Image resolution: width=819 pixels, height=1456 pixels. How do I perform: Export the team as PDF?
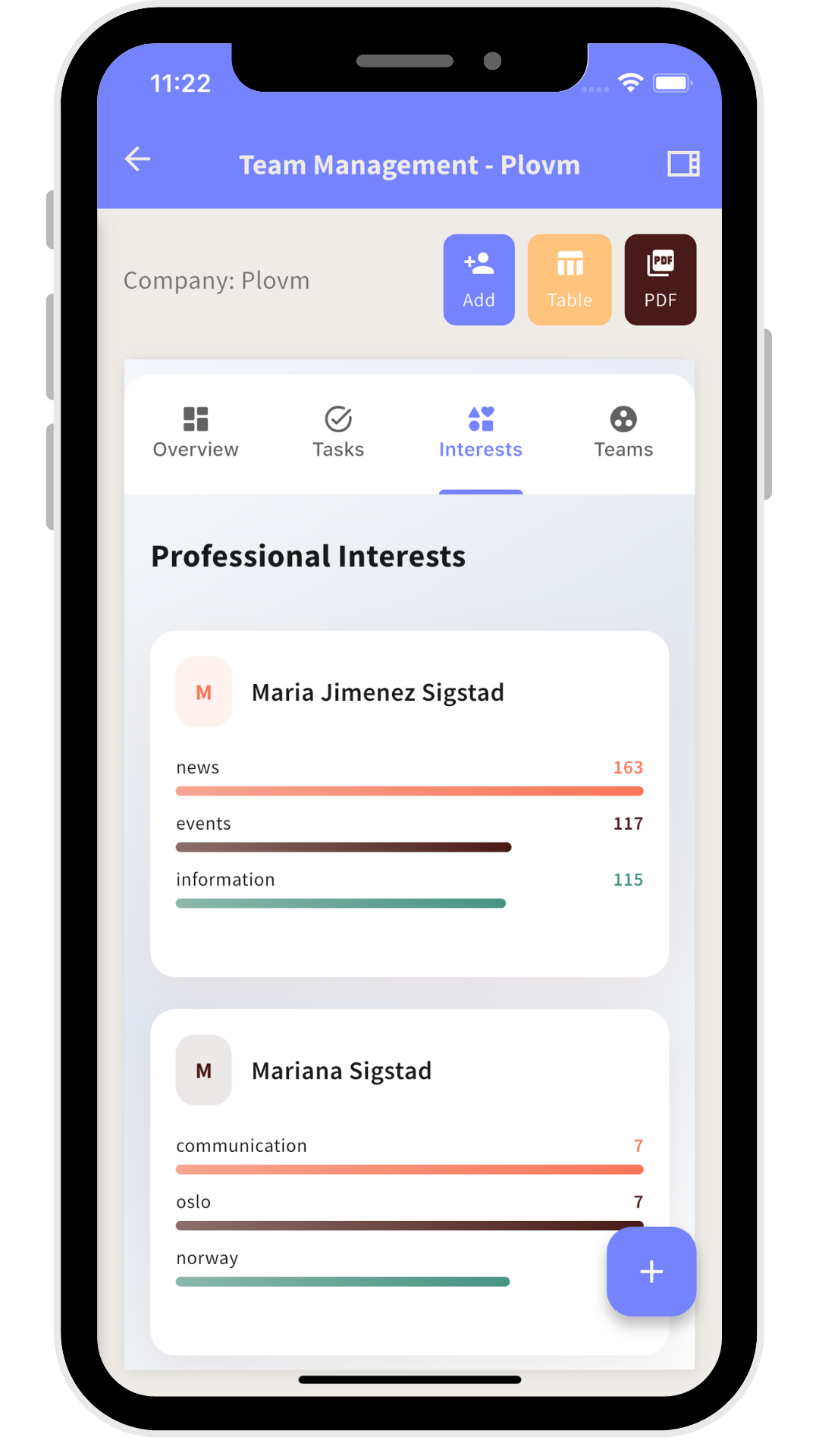coord(660,280)
